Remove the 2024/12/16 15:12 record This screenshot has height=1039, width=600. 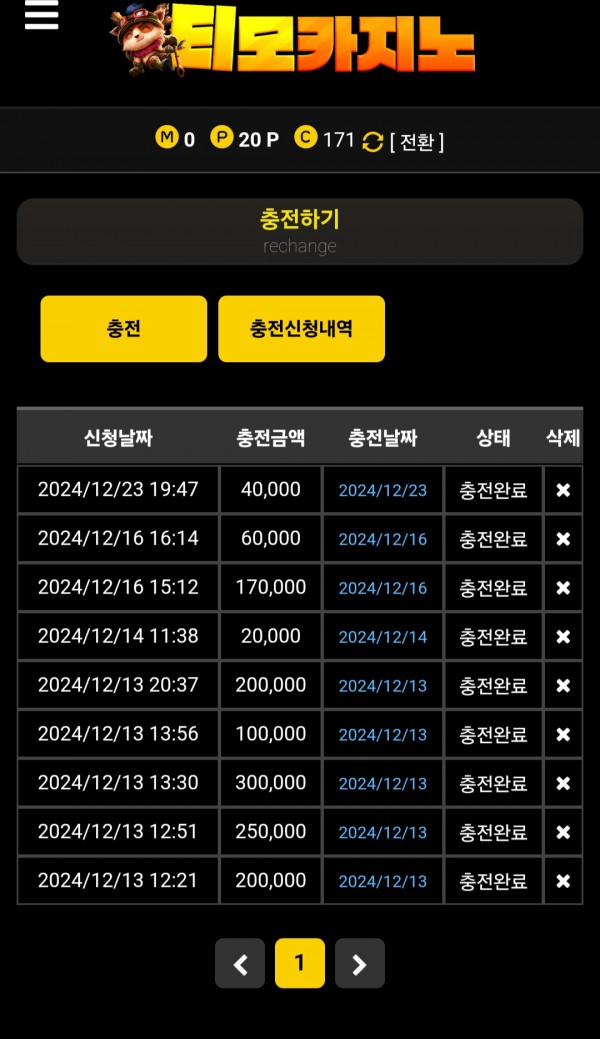click(x=563, y=588)
